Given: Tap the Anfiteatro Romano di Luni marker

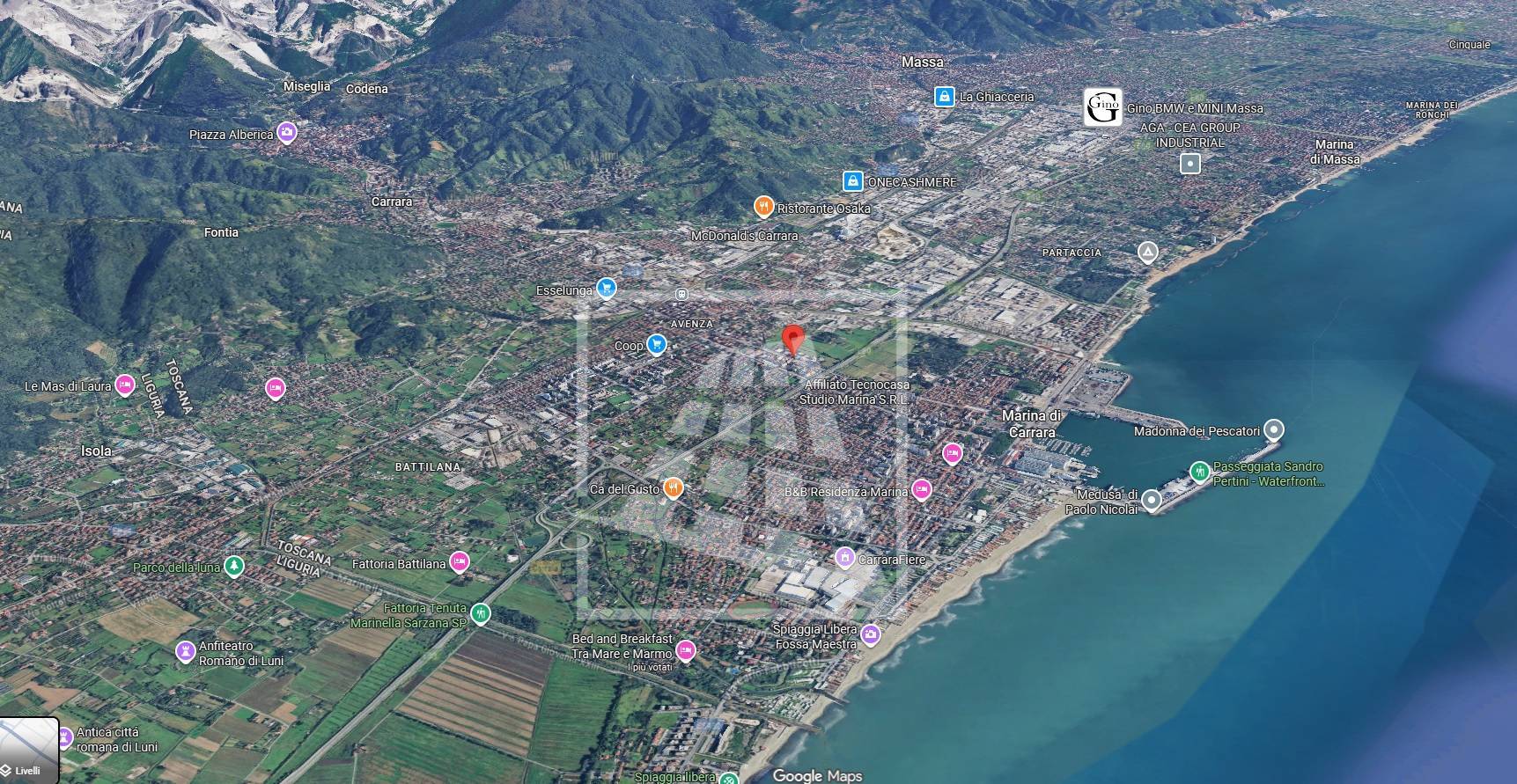Looking at the screenshot, I should pos(185,651).
